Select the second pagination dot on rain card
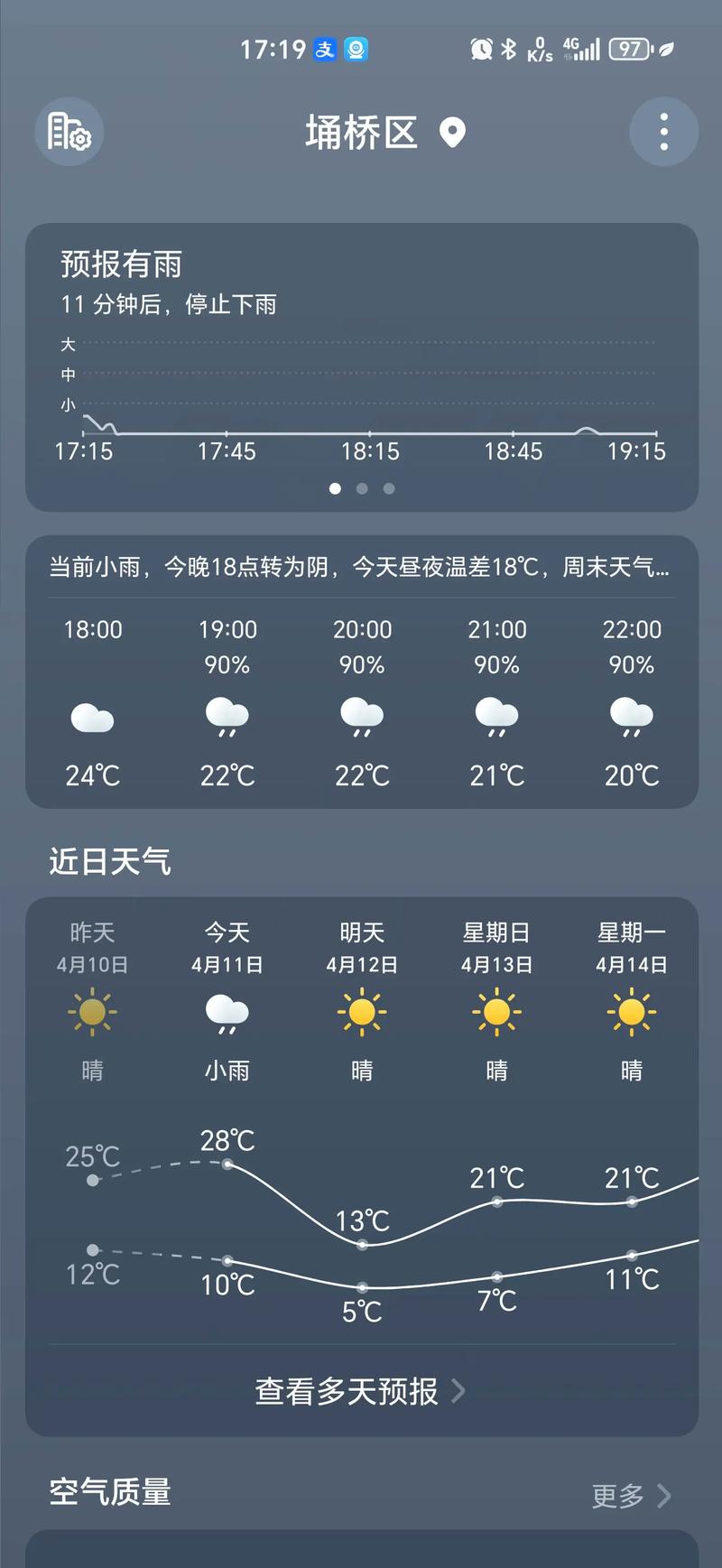Screen dimensions: 722x1568 click(x=362, y=488)
